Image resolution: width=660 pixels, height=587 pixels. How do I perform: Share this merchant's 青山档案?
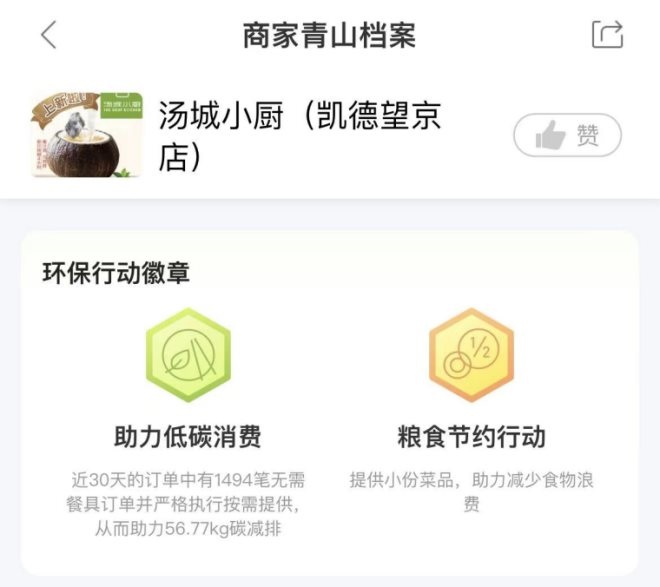(x=607, y=35)
